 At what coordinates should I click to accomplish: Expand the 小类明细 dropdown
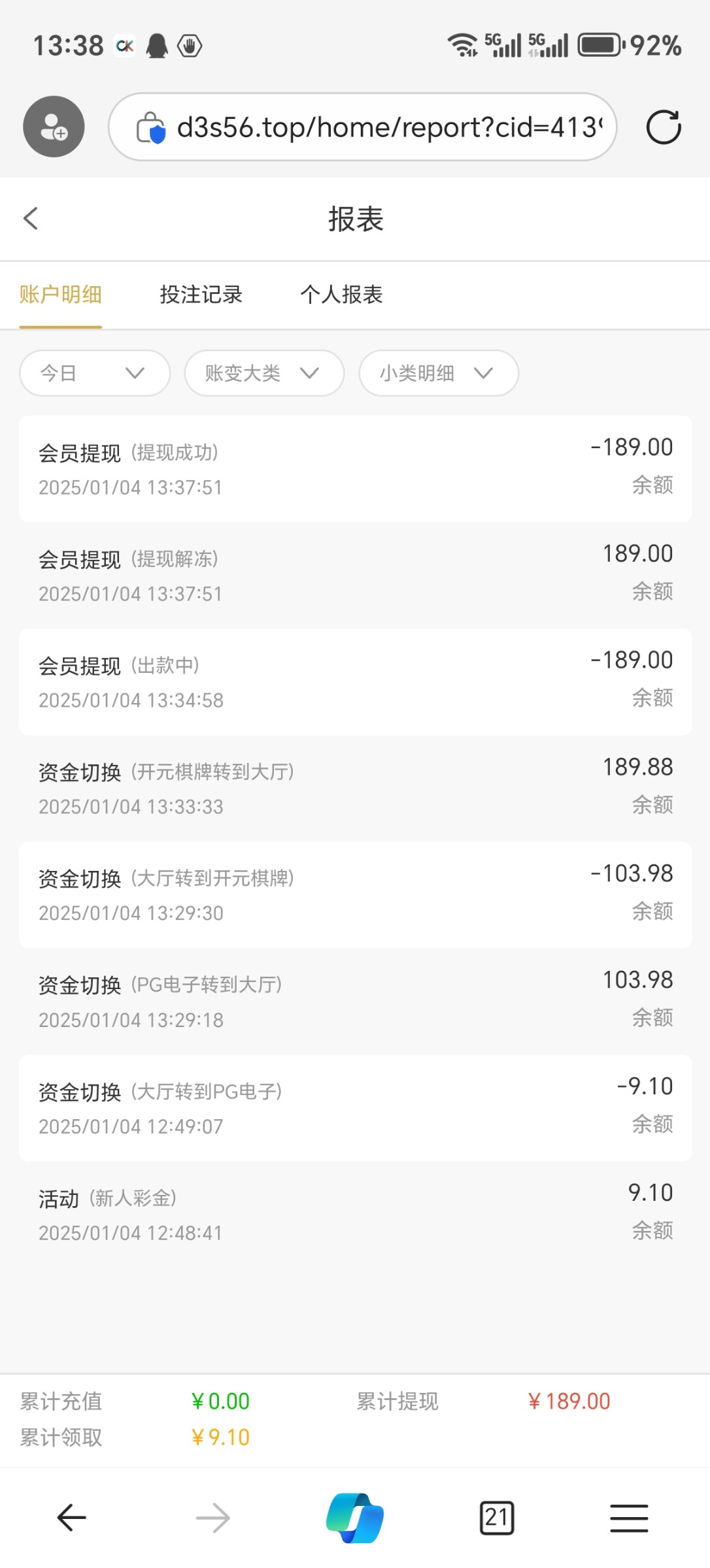tap(439, 373)
